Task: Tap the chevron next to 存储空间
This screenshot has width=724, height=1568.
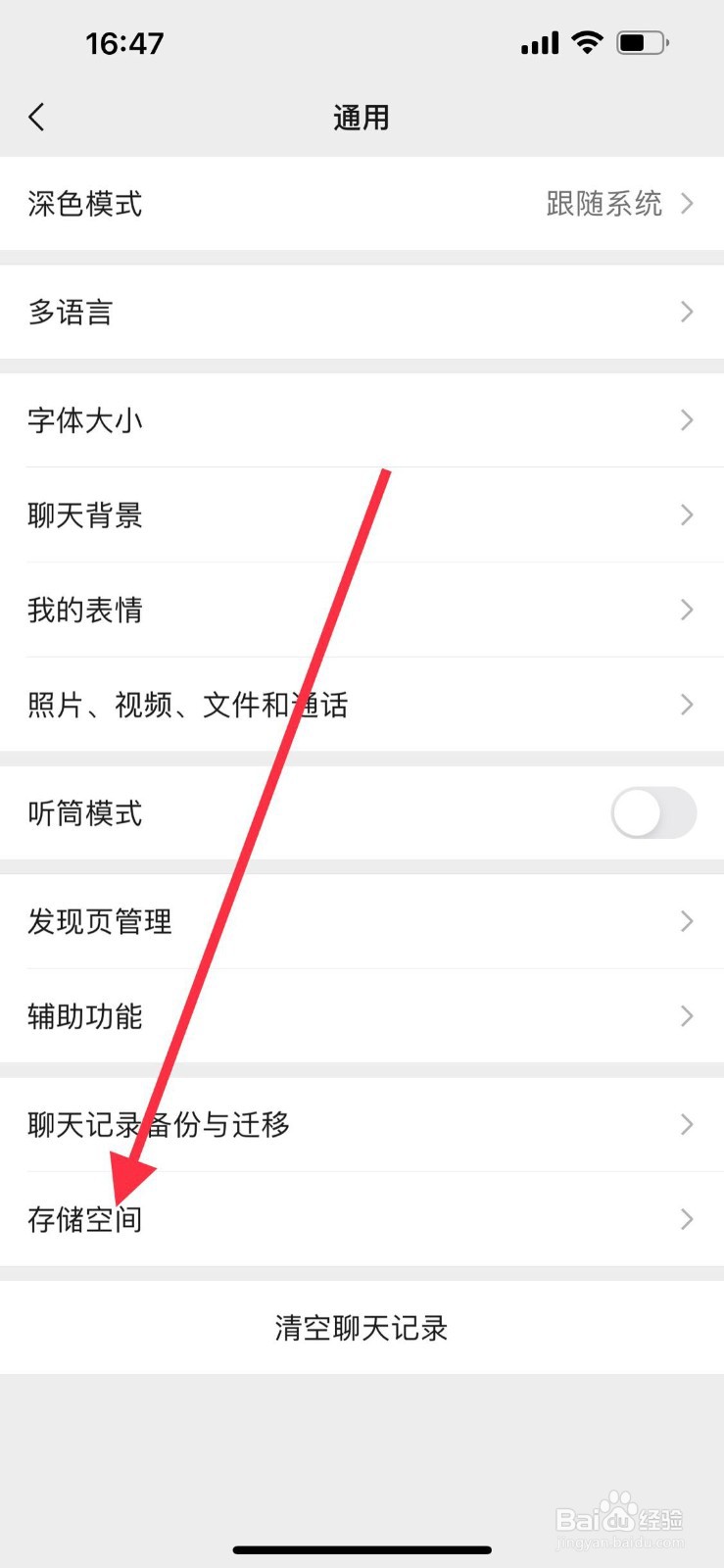Action: [x=686, y=1219]
